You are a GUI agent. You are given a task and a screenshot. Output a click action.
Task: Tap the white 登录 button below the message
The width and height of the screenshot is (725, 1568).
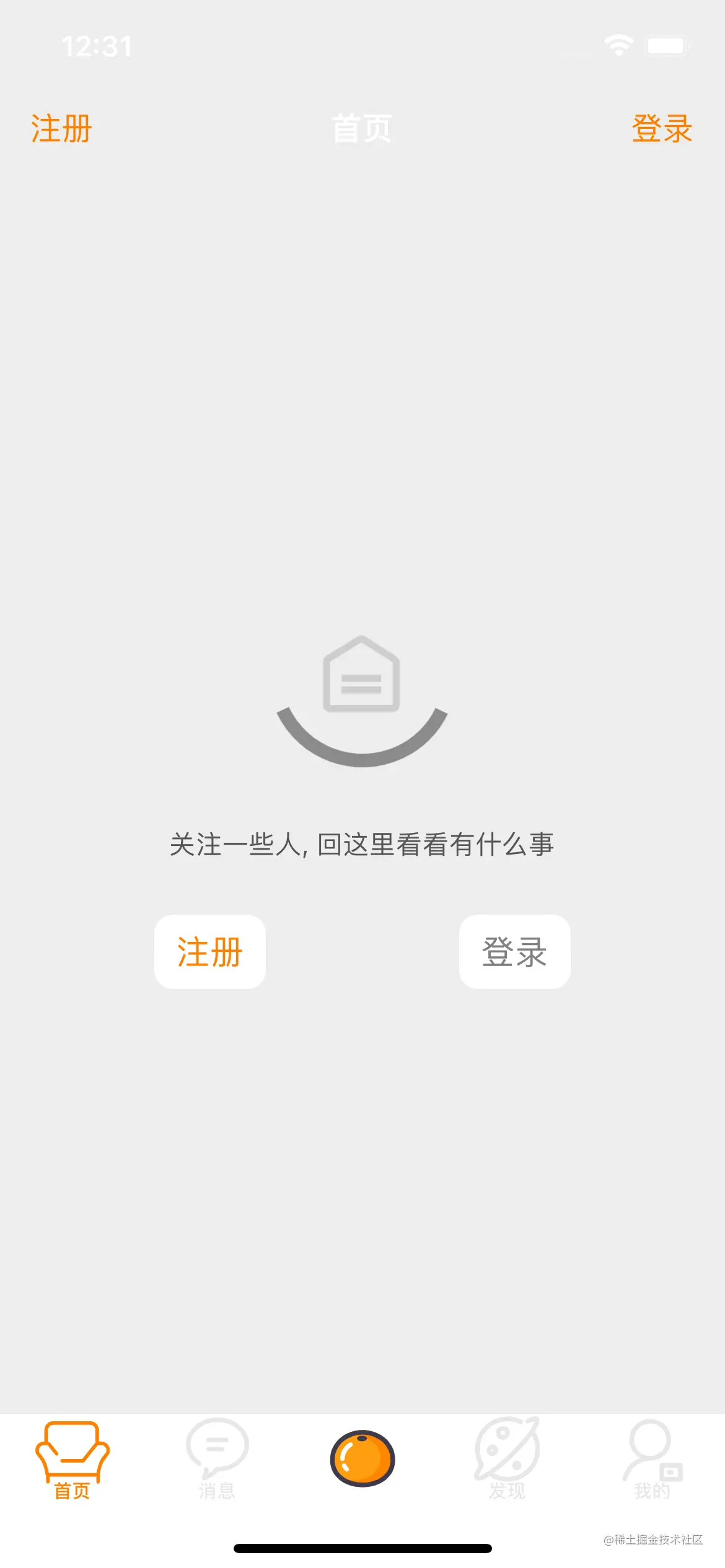click(514, 951)
